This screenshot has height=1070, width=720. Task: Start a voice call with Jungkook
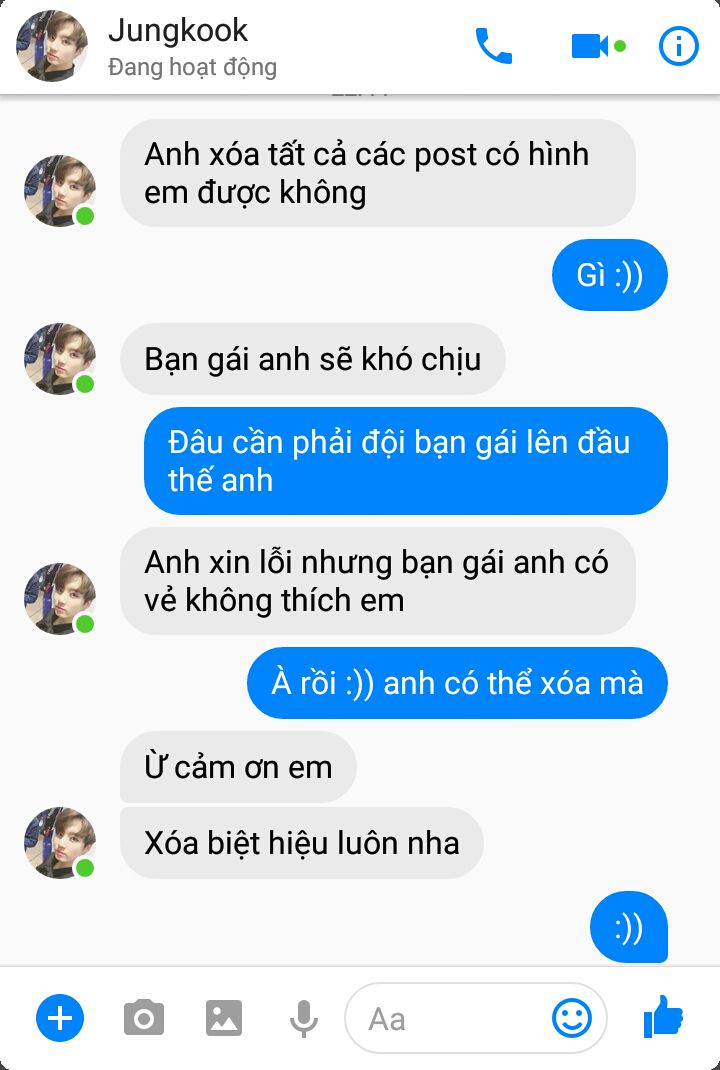tap(493, 46)
